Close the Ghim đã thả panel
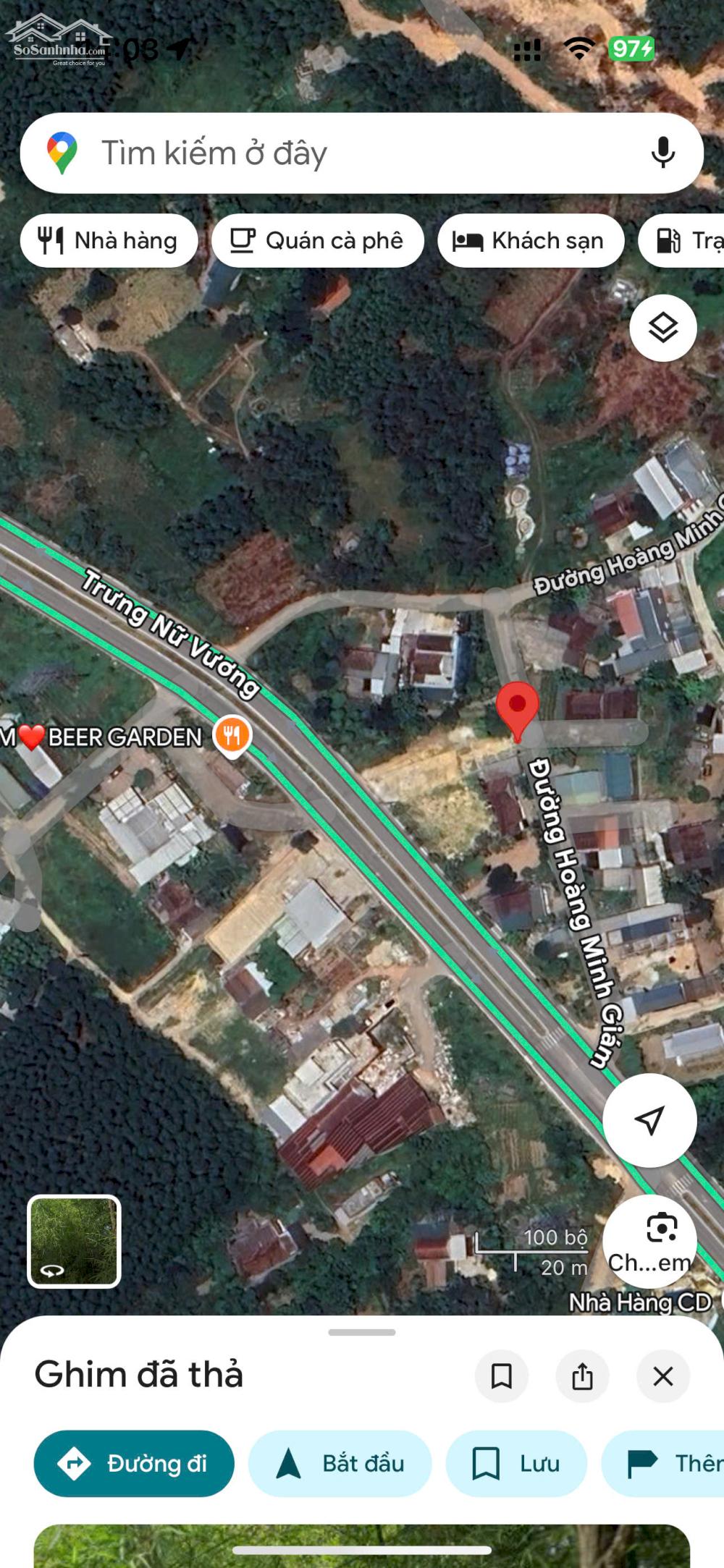This screenshot has width=724, height=1568. (662, 1376)
